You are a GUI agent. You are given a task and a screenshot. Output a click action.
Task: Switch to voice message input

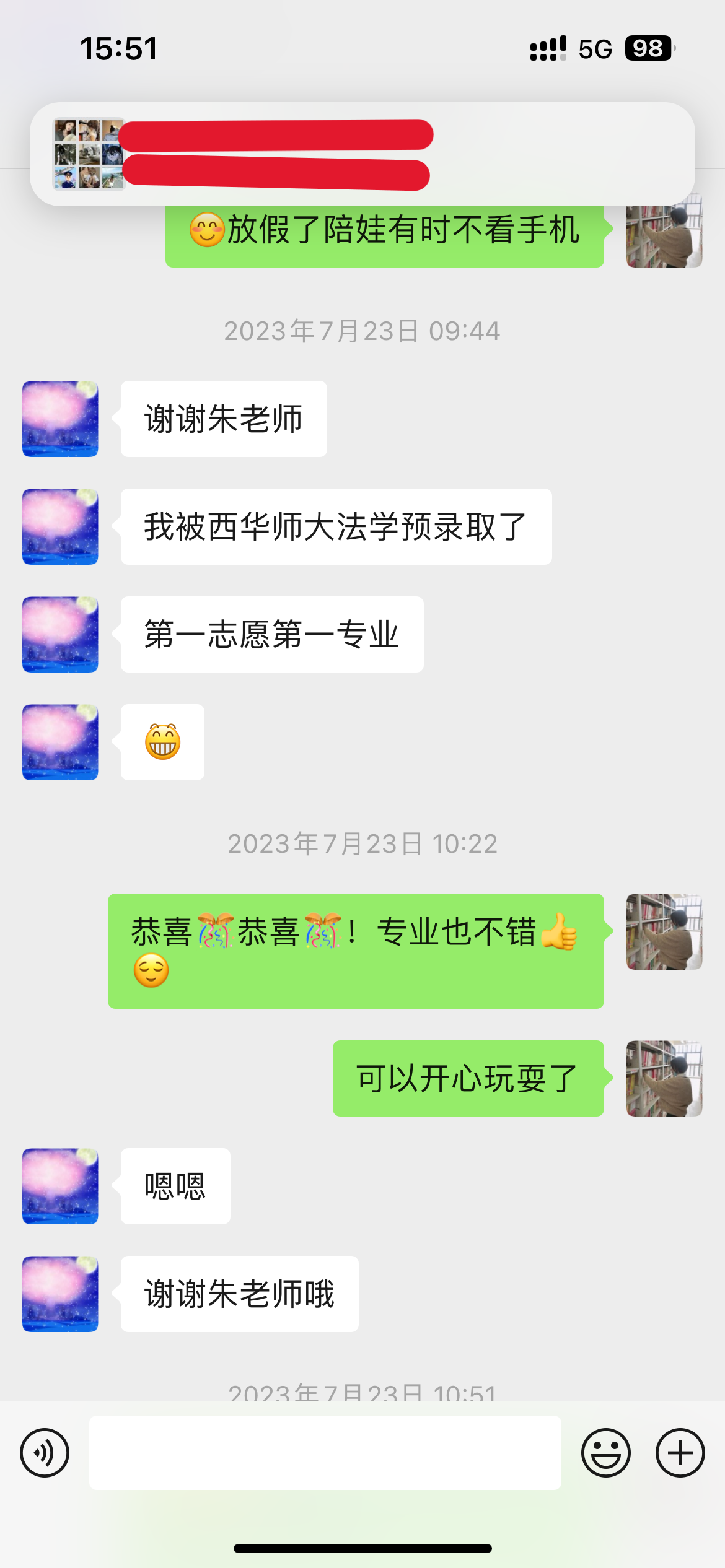(45, 1452)
